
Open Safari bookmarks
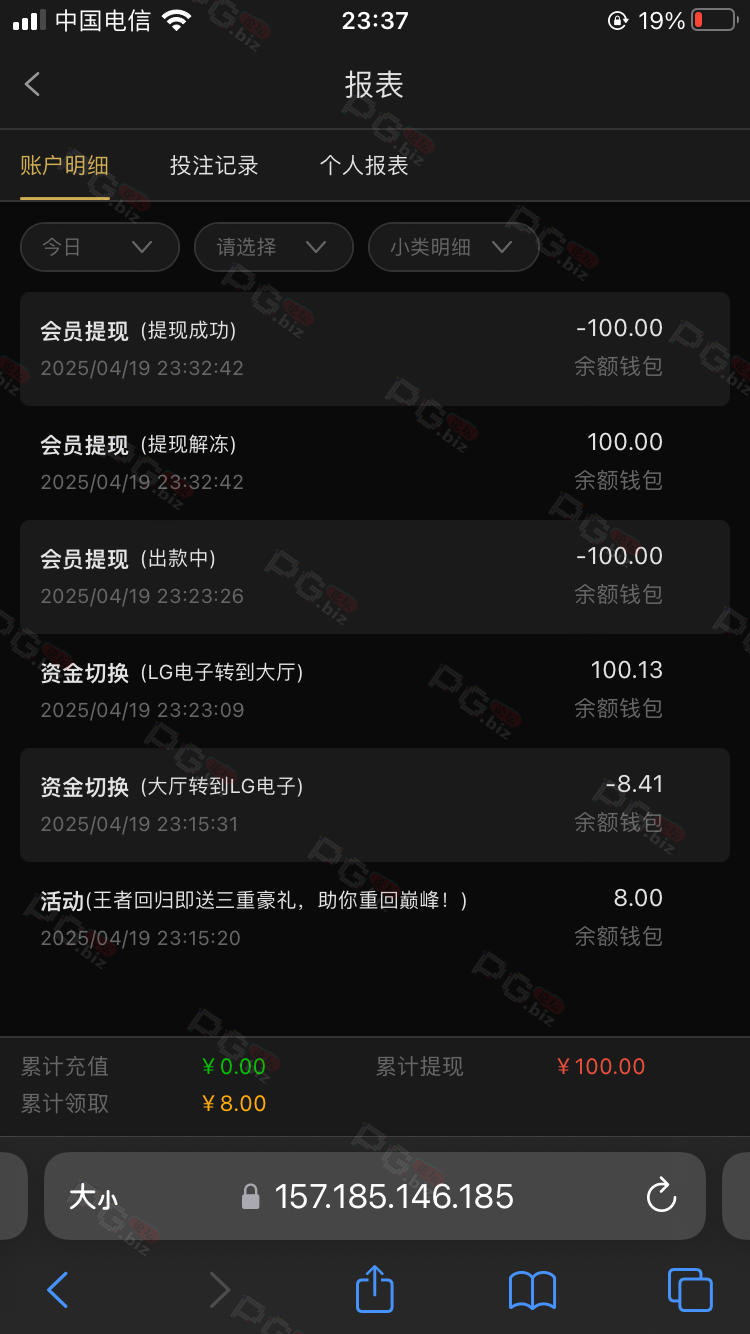532,1290
